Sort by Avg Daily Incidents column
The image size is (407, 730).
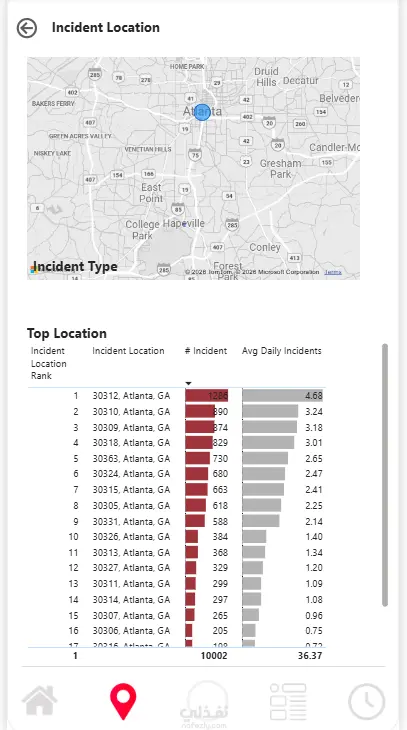click(282, 351)
